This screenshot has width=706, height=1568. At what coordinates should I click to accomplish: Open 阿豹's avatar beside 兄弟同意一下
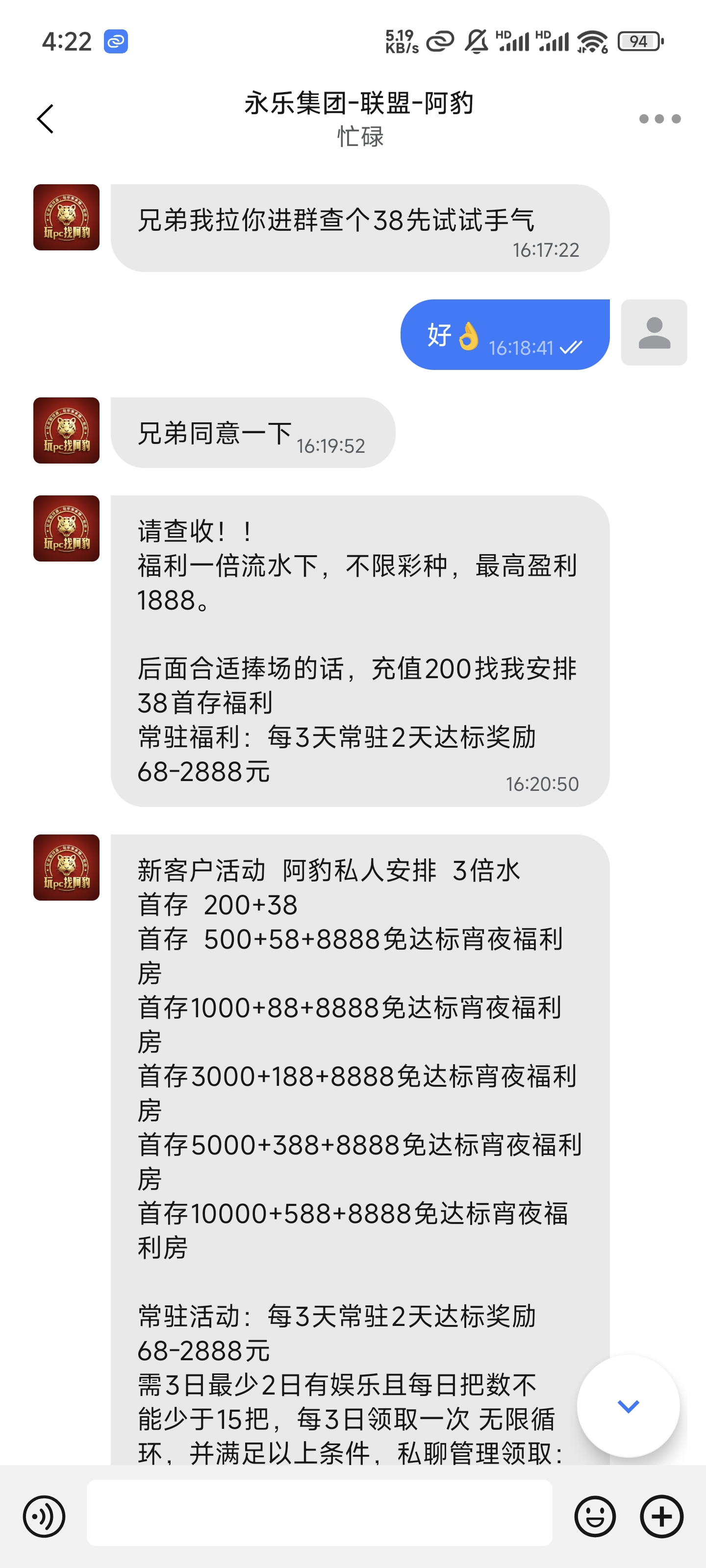pyautogui.click(x=66, y=430)
